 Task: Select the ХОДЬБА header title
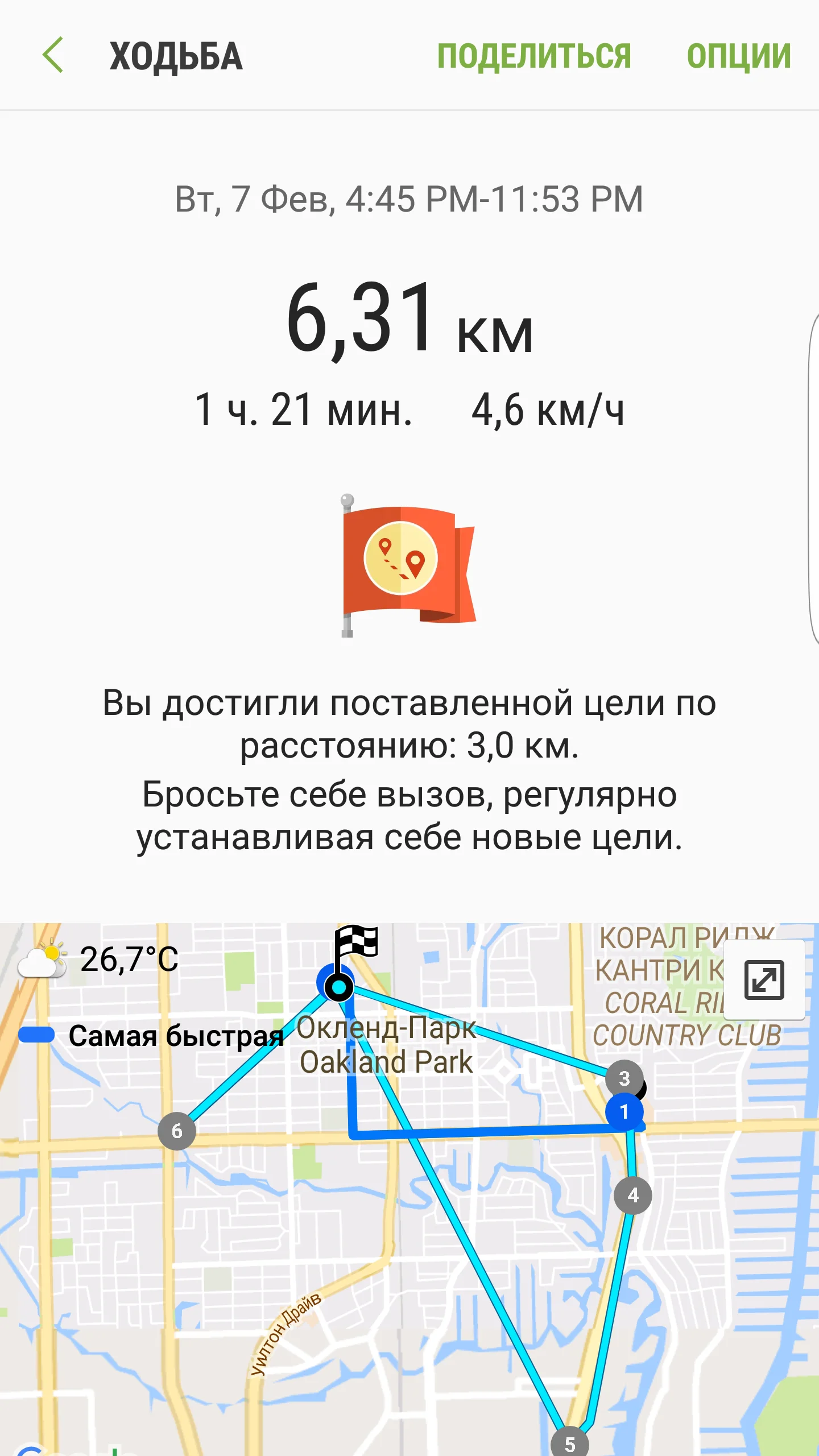pyautogui.click(x=176, y=55)
